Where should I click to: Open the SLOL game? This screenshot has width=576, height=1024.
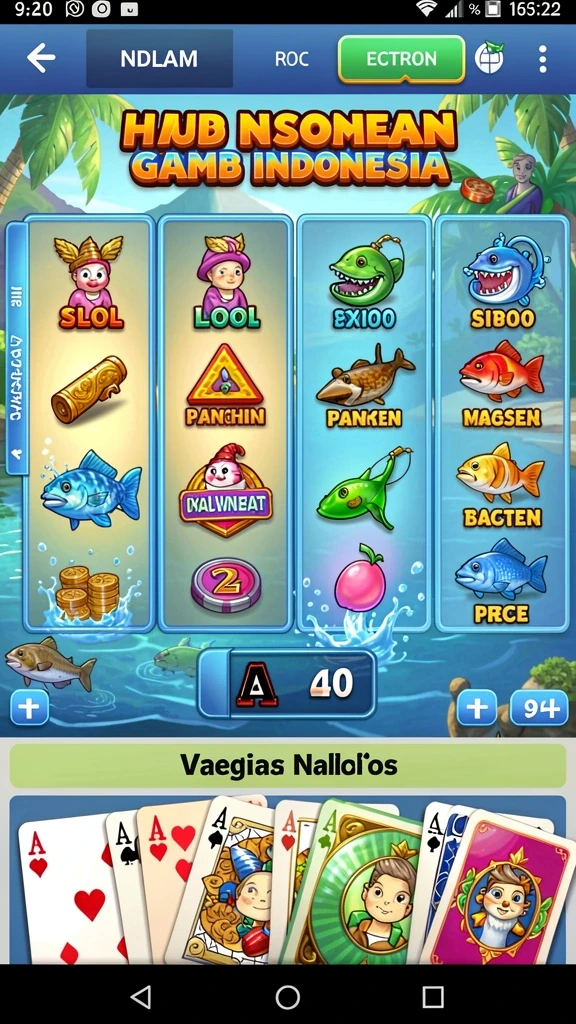pos(90,283)
